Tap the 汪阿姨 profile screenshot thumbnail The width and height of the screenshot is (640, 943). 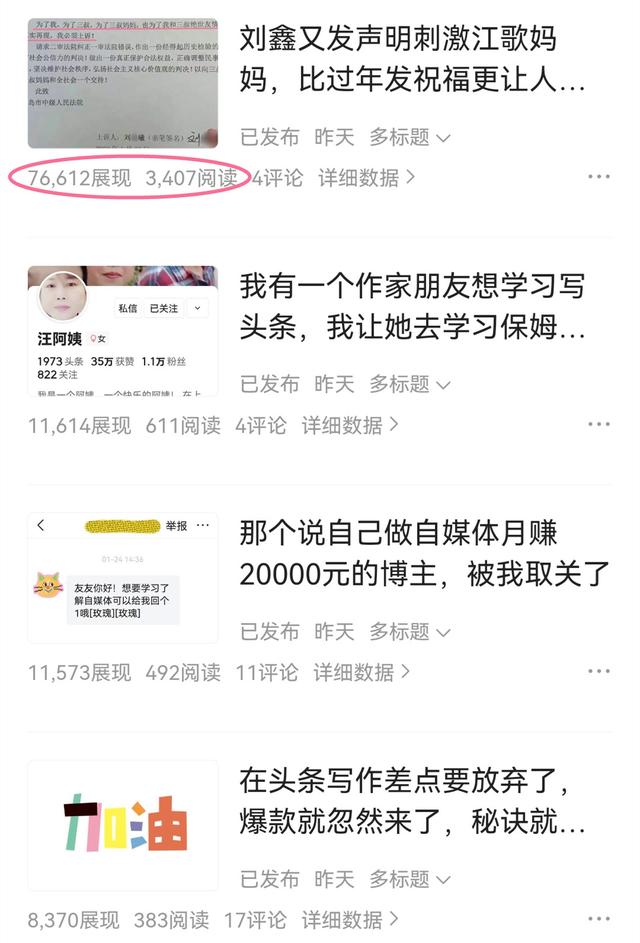(123, 331)
